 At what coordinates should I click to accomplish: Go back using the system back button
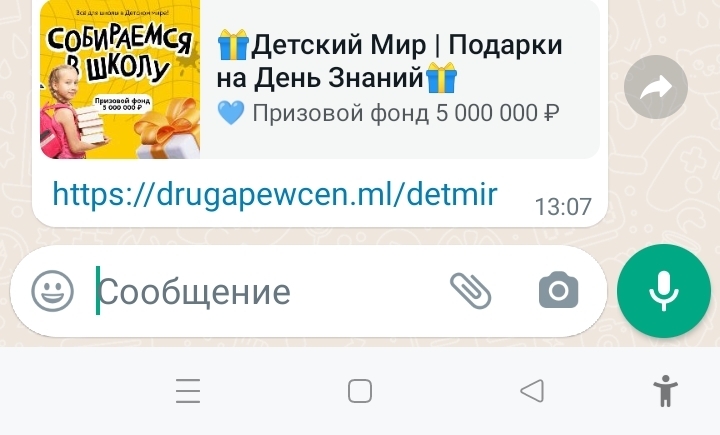(532, 391)
